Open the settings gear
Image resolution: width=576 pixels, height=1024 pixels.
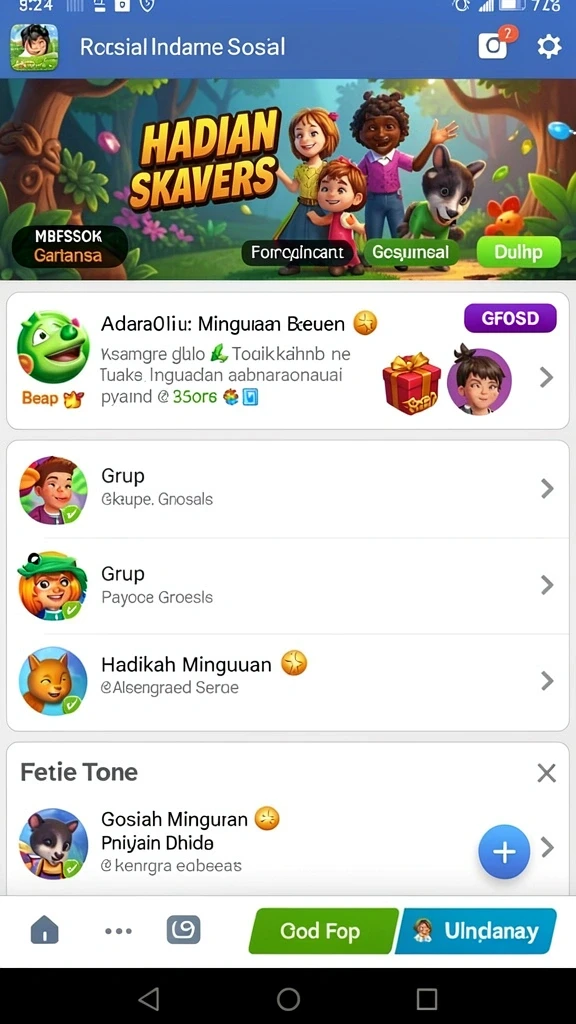(x=549, y=47)
